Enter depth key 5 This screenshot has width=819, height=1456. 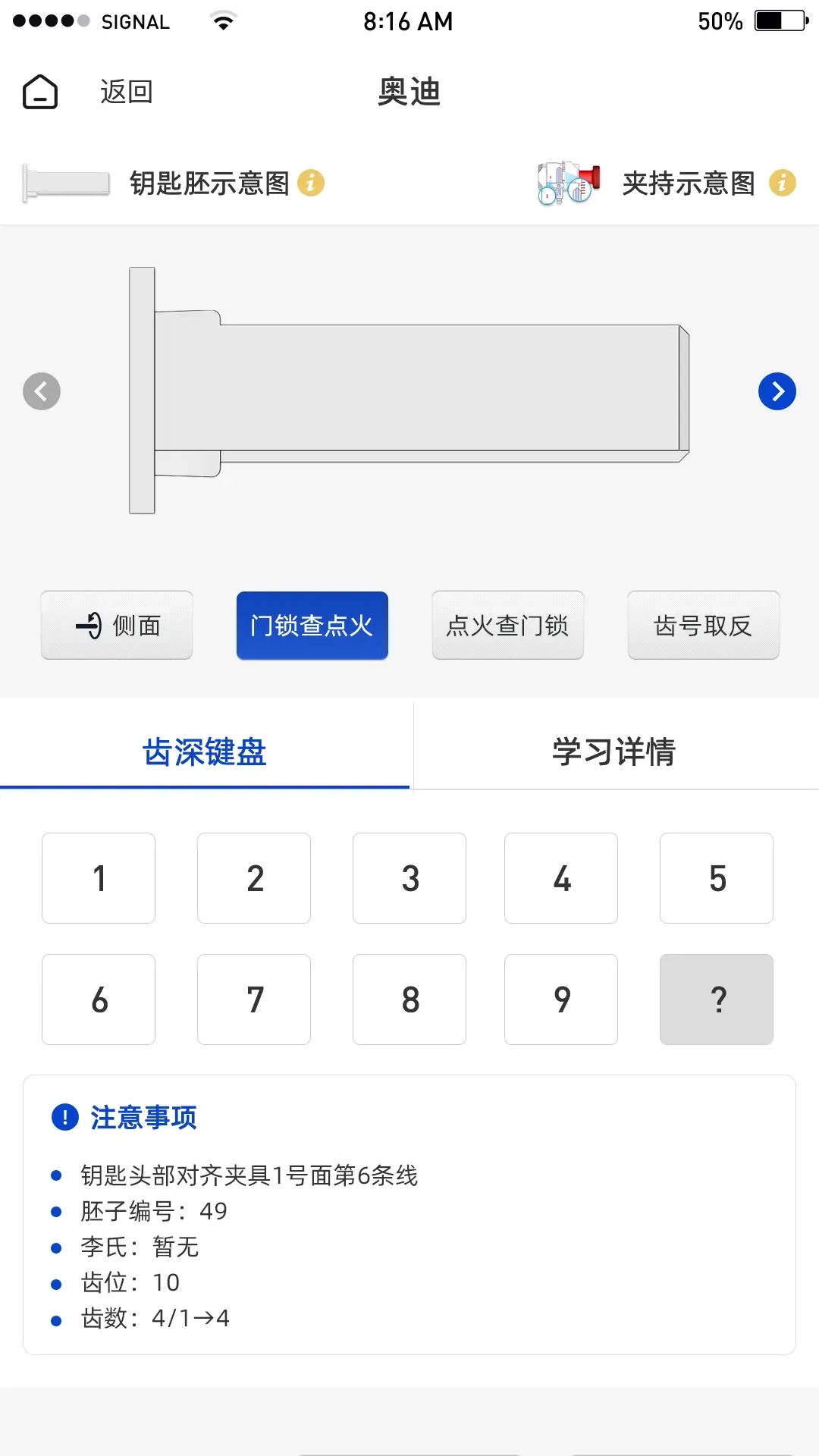coord(717,878)
